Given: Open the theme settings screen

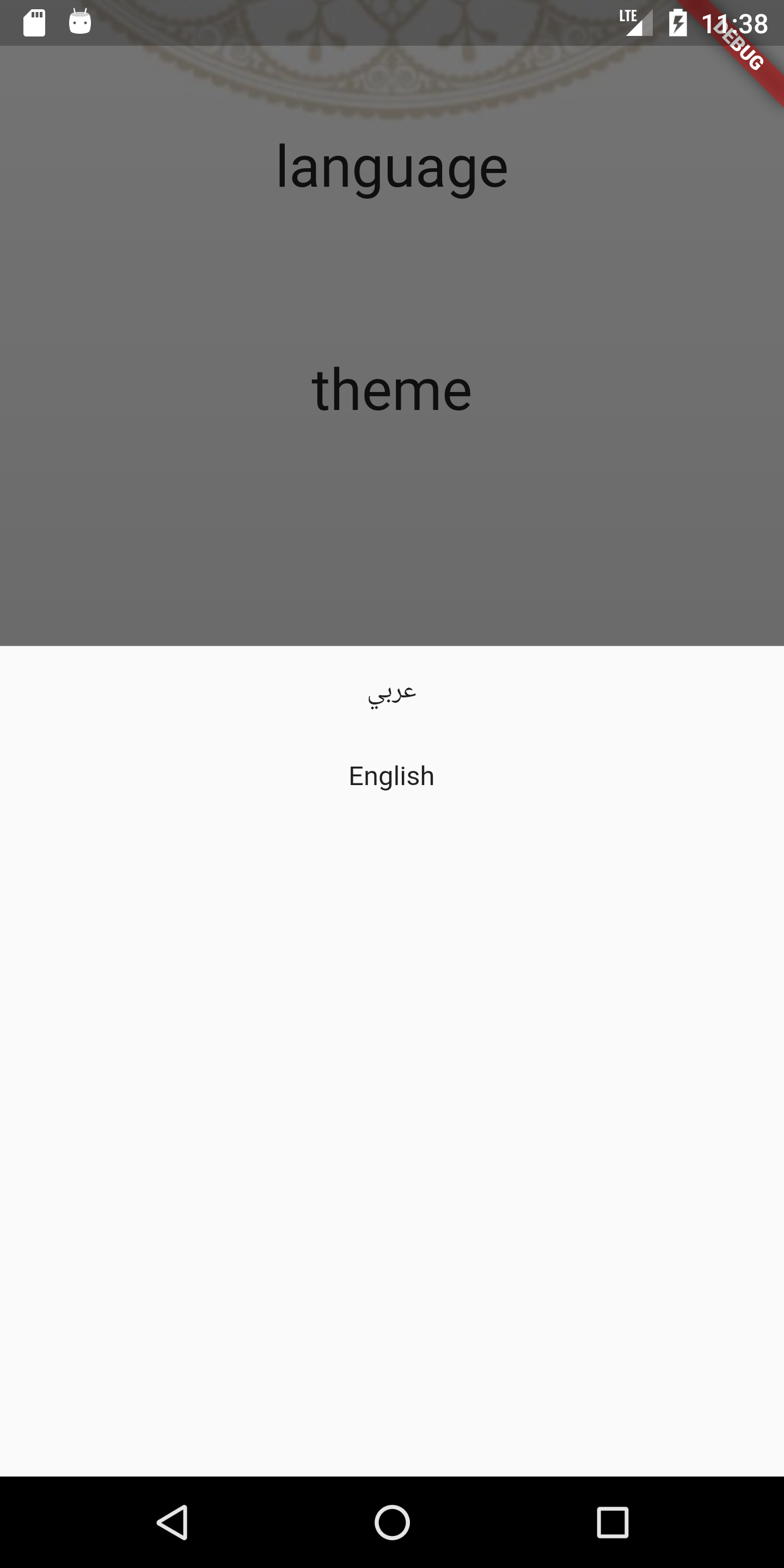Looking at the screenshot, I should coord(391,390).
